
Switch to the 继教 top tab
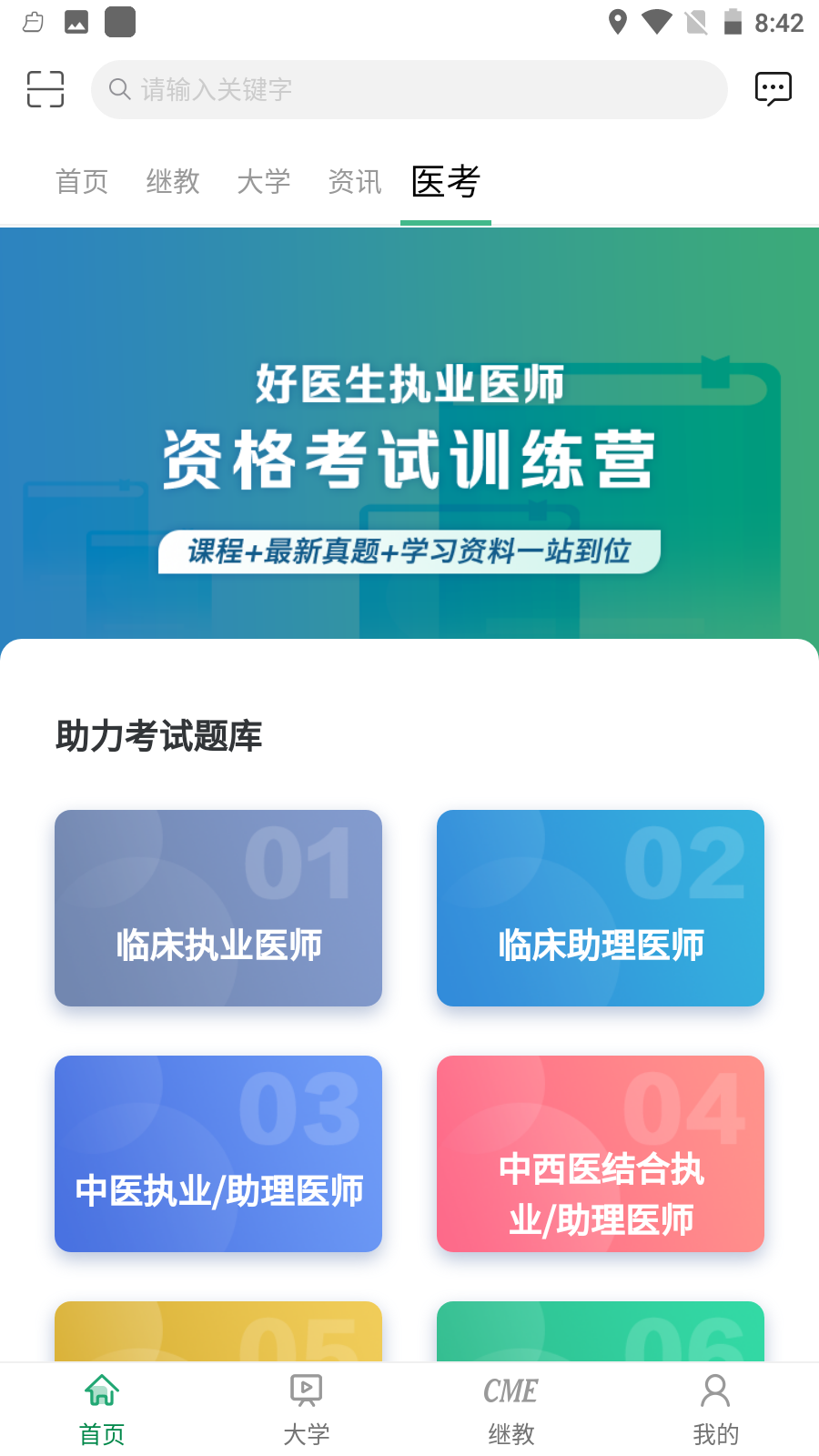[173, 182]
